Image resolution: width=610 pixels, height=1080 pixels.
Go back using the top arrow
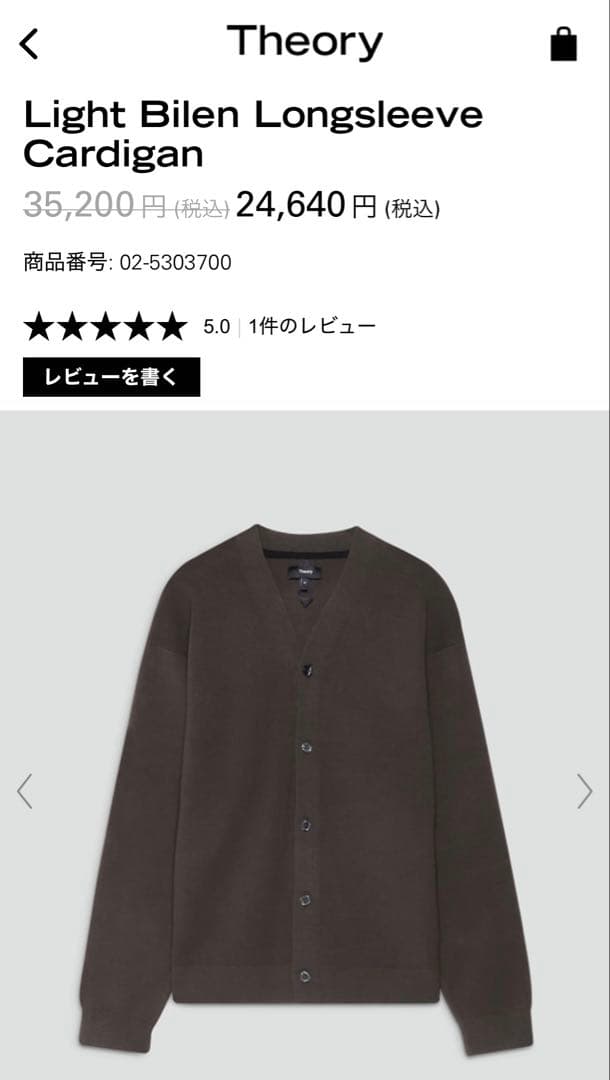click(x=30, y=44)
